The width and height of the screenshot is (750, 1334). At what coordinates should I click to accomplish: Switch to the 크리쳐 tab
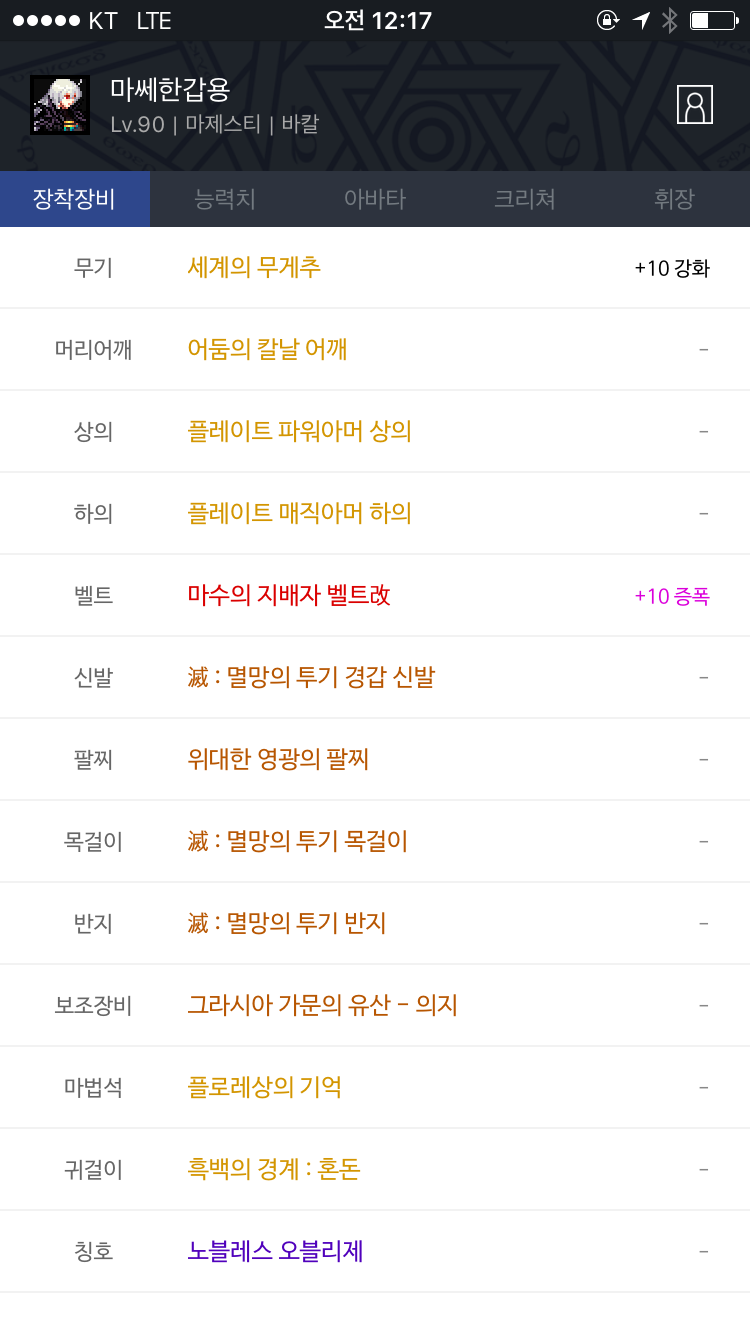point(525,199)
